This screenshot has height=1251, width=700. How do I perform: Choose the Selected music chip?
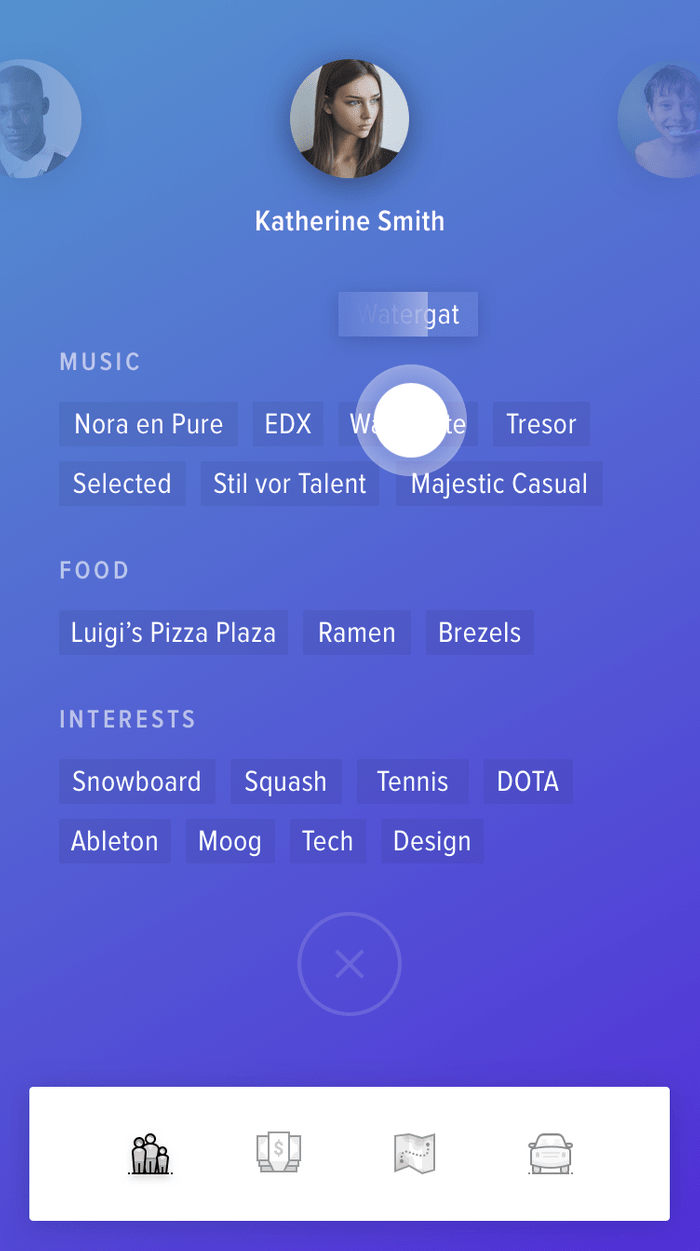click(122, 484)
